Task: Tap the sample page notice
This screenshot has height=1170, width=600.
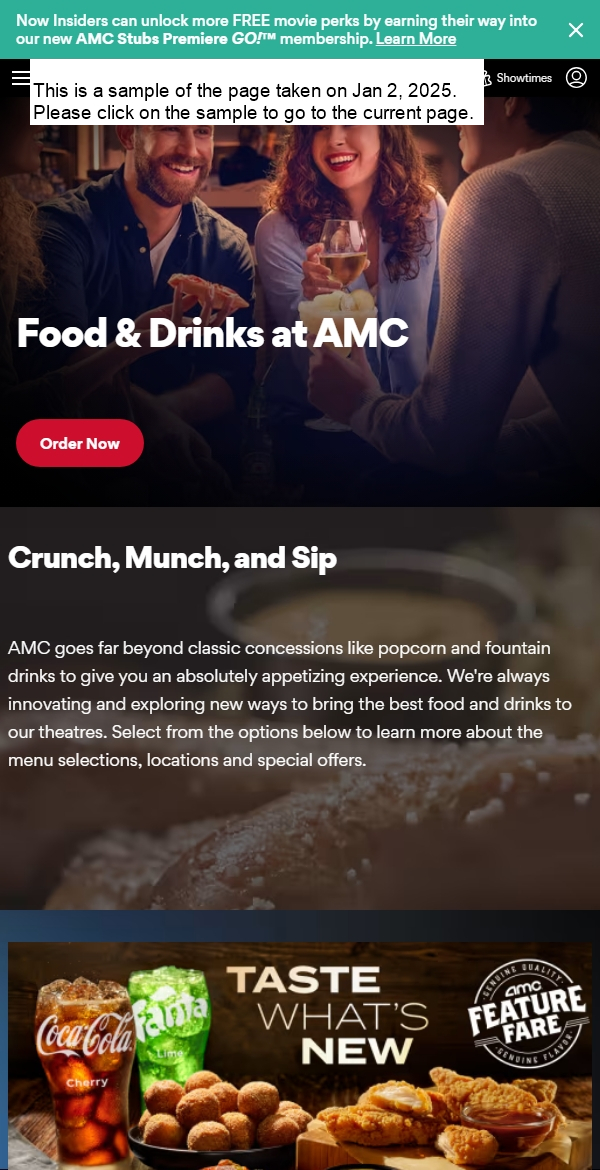Action: click(256, 101)
